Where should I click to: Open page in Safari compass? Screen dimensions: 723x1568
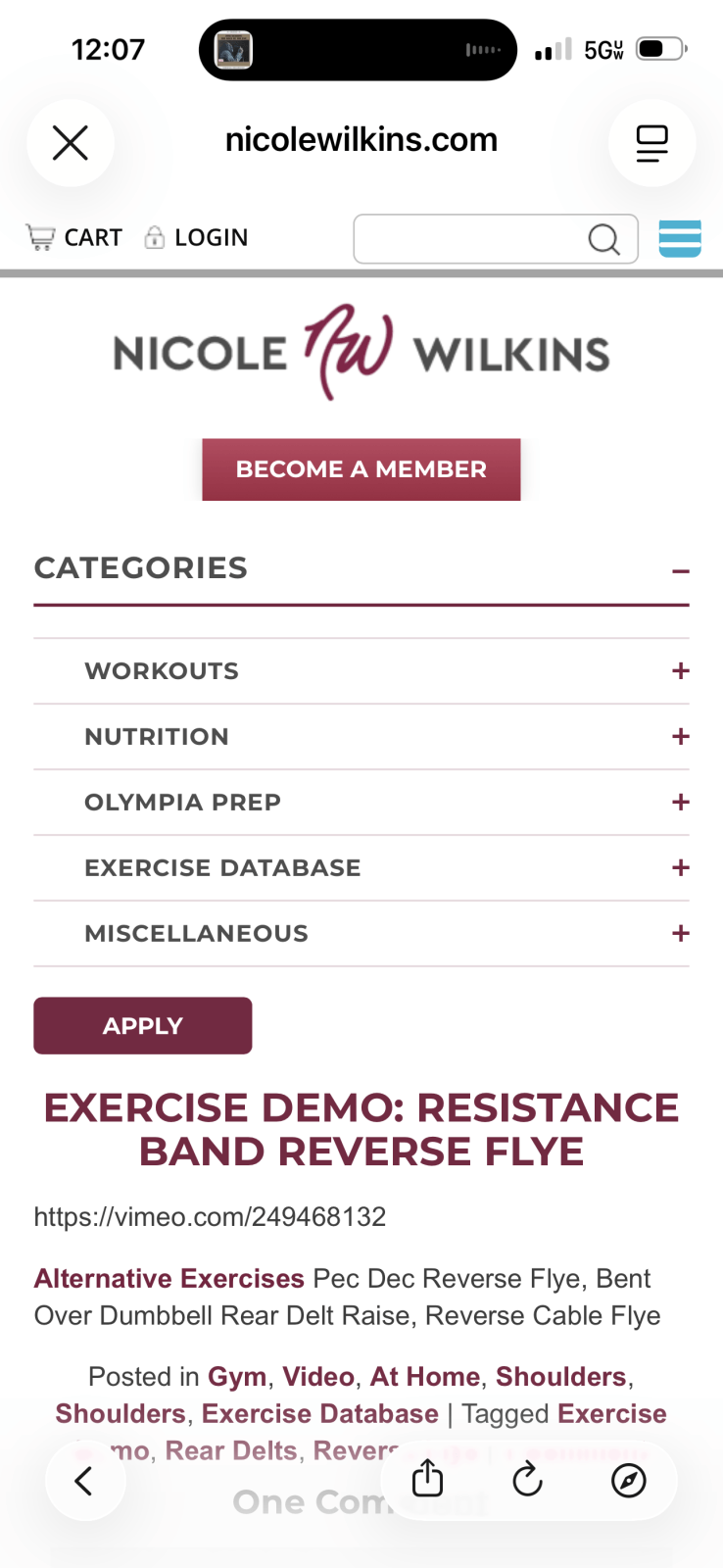point(629,1480)
